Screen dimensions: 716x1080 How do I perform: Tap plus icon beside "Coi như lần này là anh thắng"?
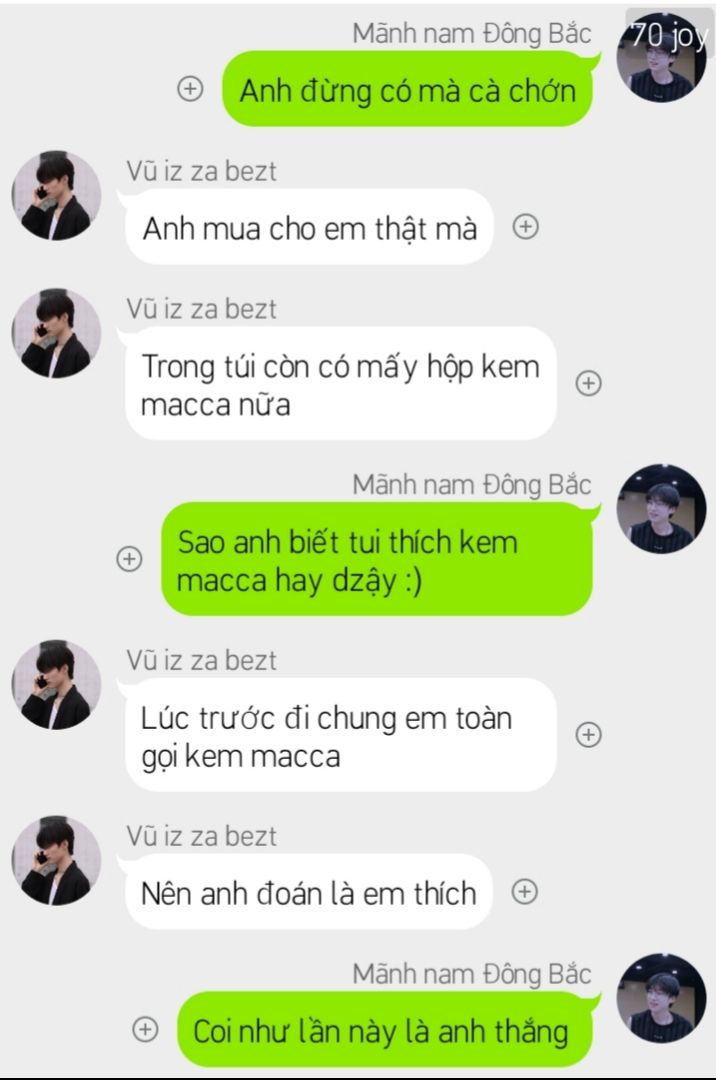point(146,1029)
